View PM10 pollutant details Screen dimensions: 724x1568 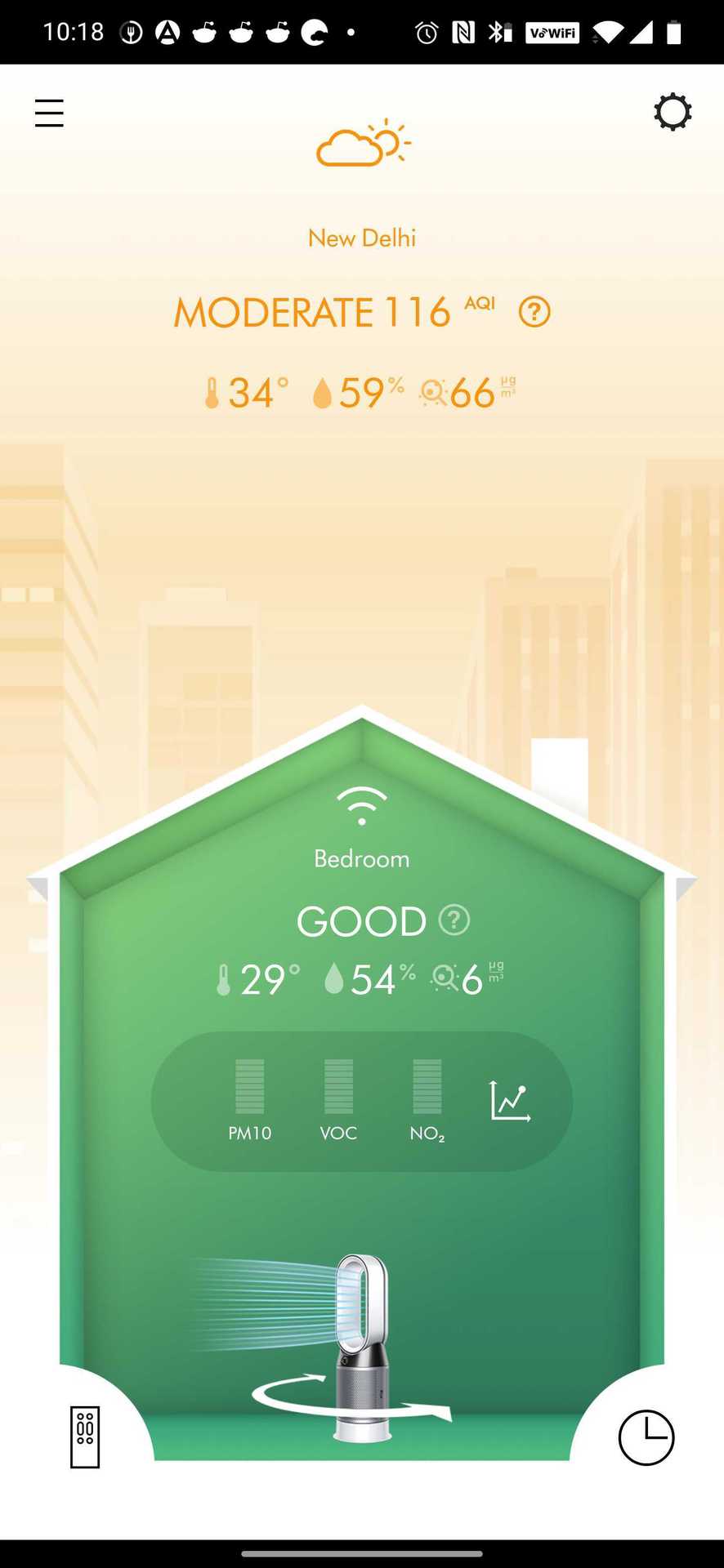[250, 1100]
